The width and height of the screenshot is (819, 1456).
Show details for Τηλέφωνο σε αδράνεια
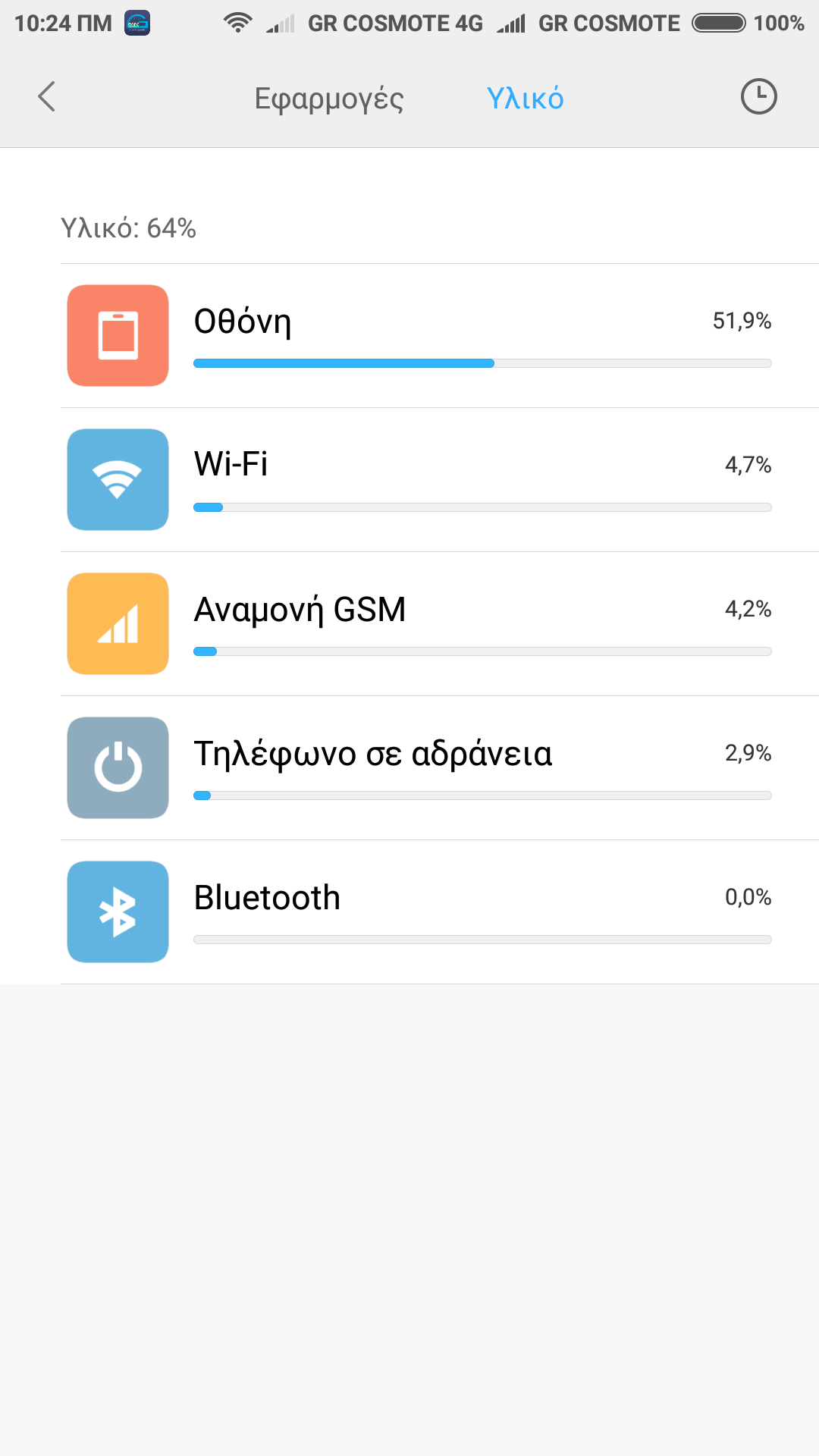(x=440, y=767)
